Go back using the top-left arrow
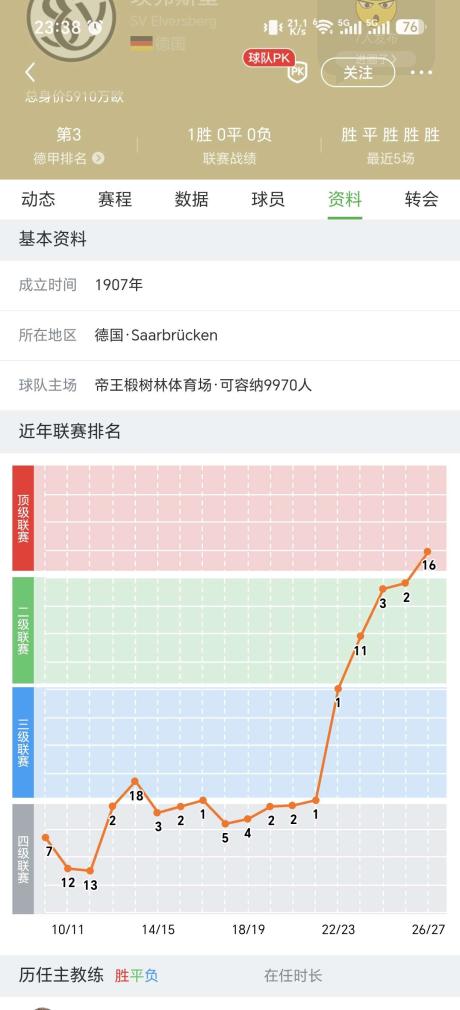This screenshot has width=460, height=1010. 30,72
